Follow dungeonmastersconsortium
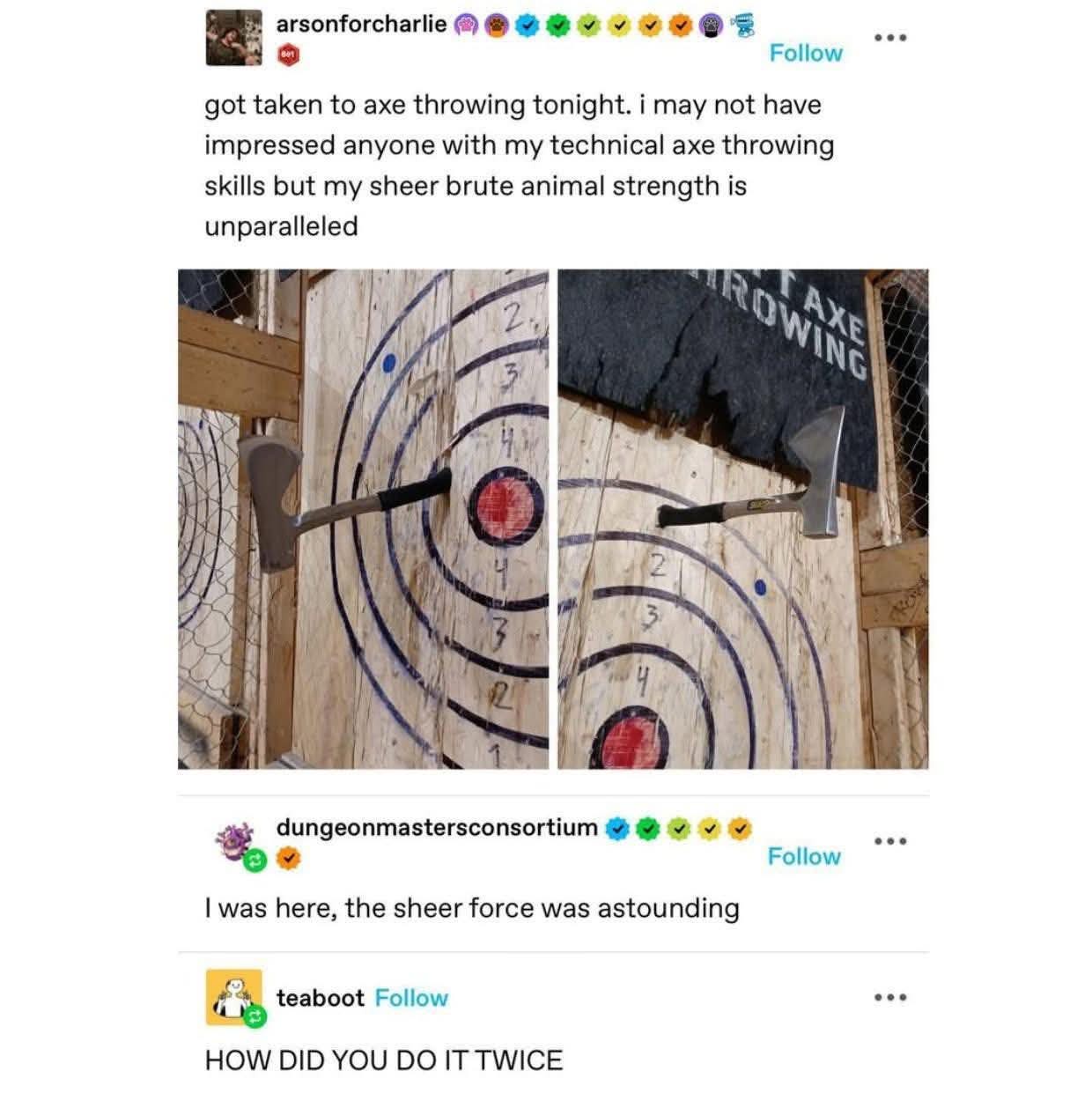Screen dimensions: 1092x1093 803,856
